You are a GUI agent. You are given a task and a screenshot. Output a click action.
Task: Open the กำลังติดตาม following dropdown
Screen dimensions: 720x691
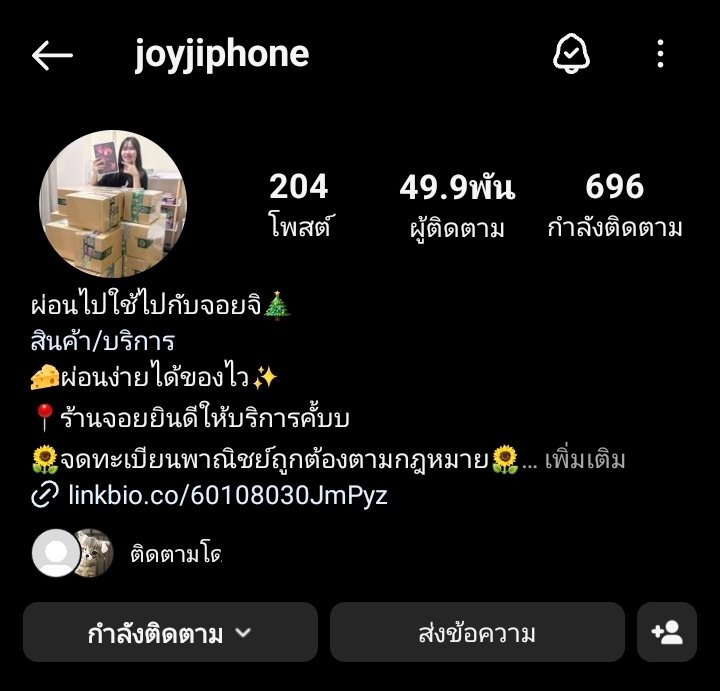tap(170, 632)
